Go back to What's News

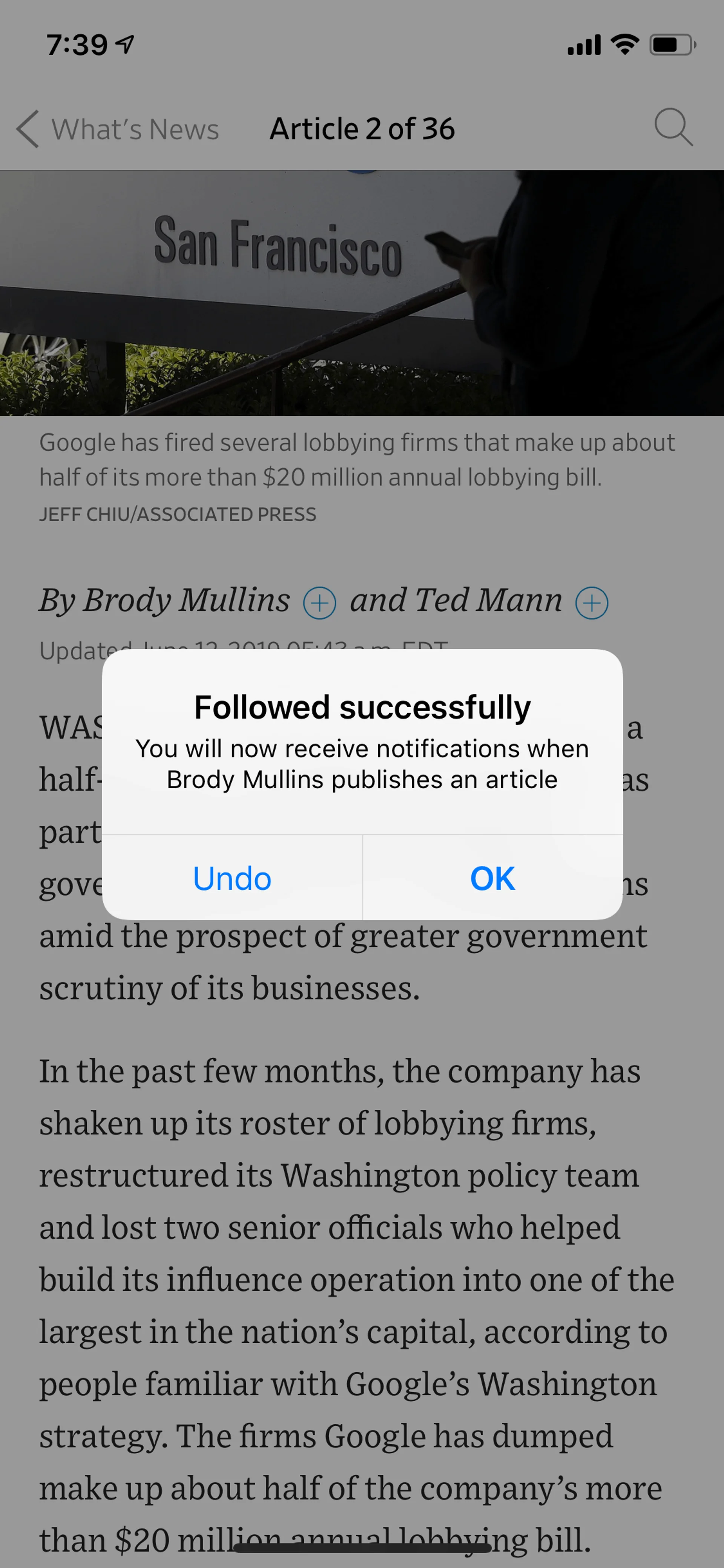point(117,129)
